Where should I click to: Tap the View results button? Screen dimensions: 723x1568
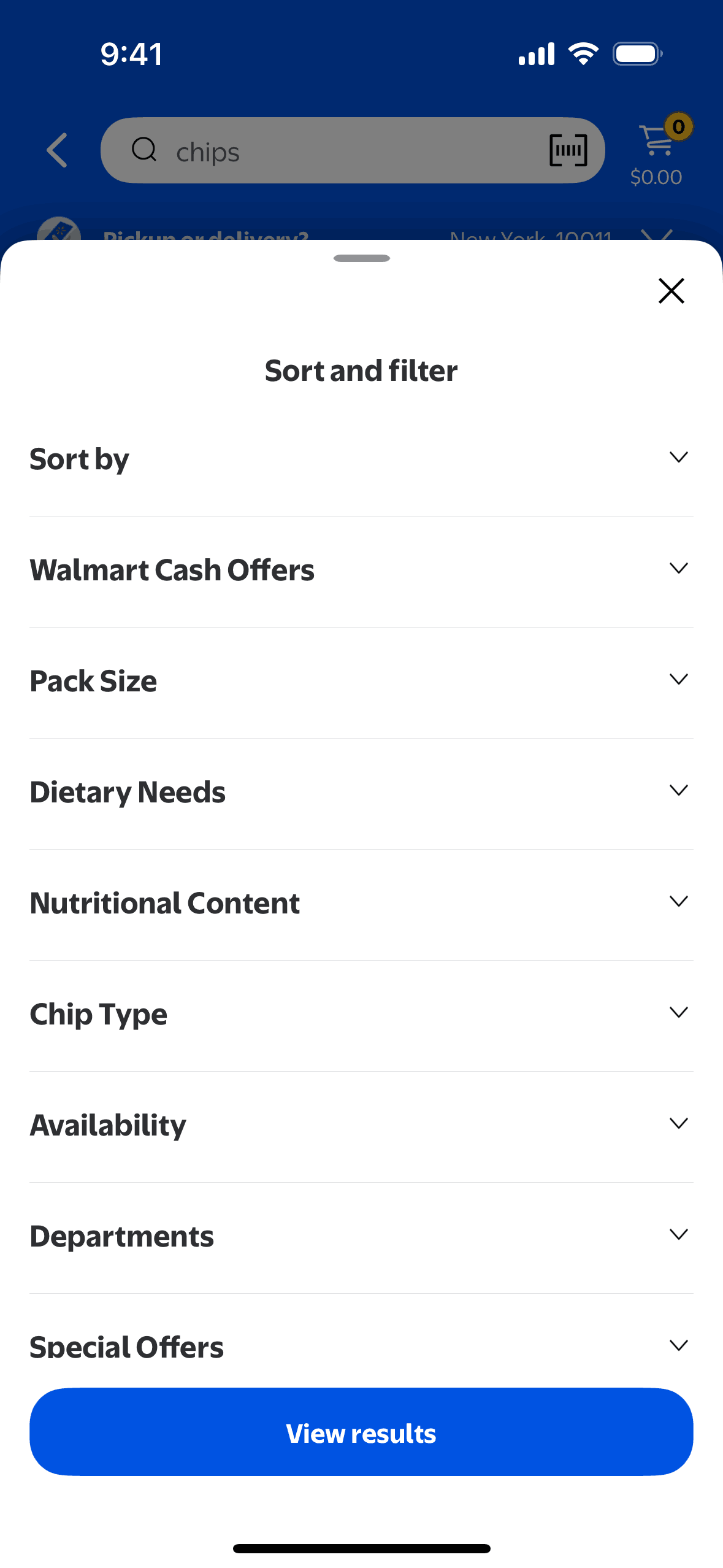click(361, 1432)
